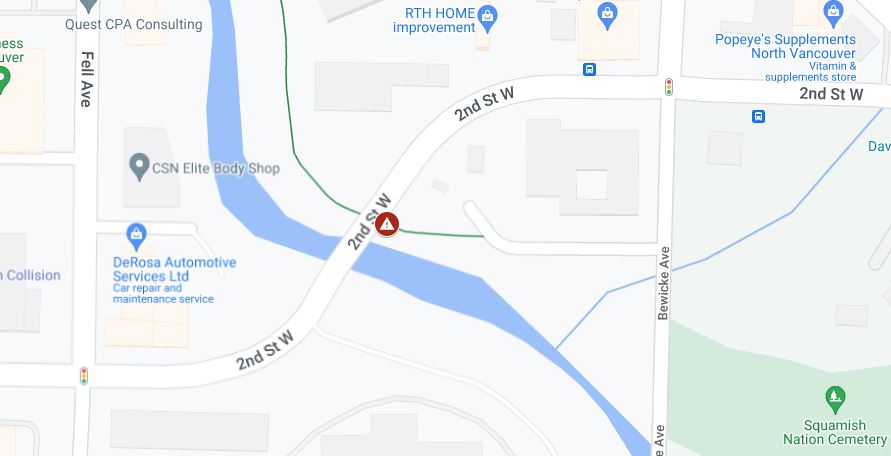
Task: Select DeRosa Automotive Services Ltd marker
Action: [x=137, y=236]
